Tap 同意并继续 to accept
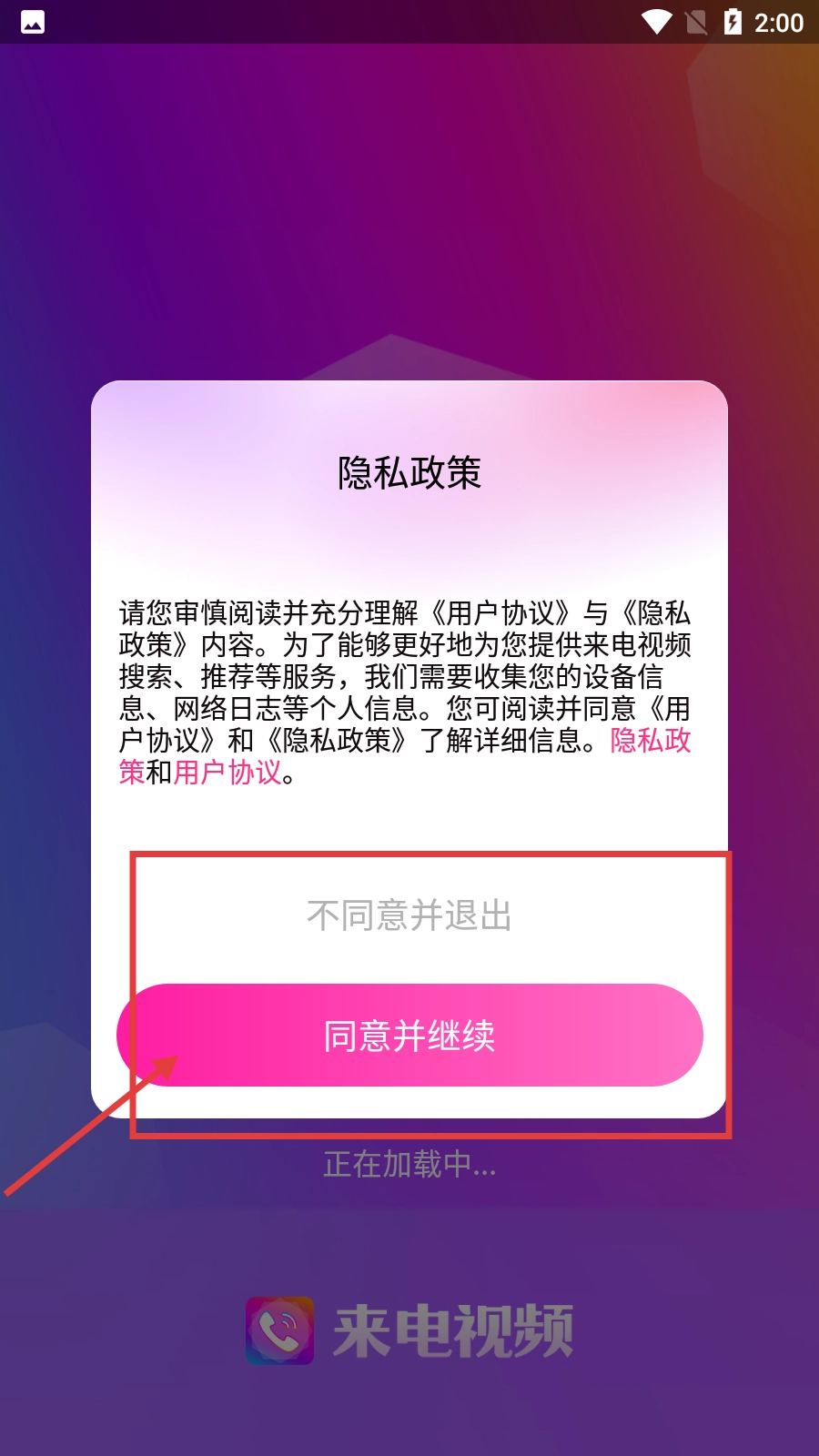The image size is (819, 1456). (409, 1036)
